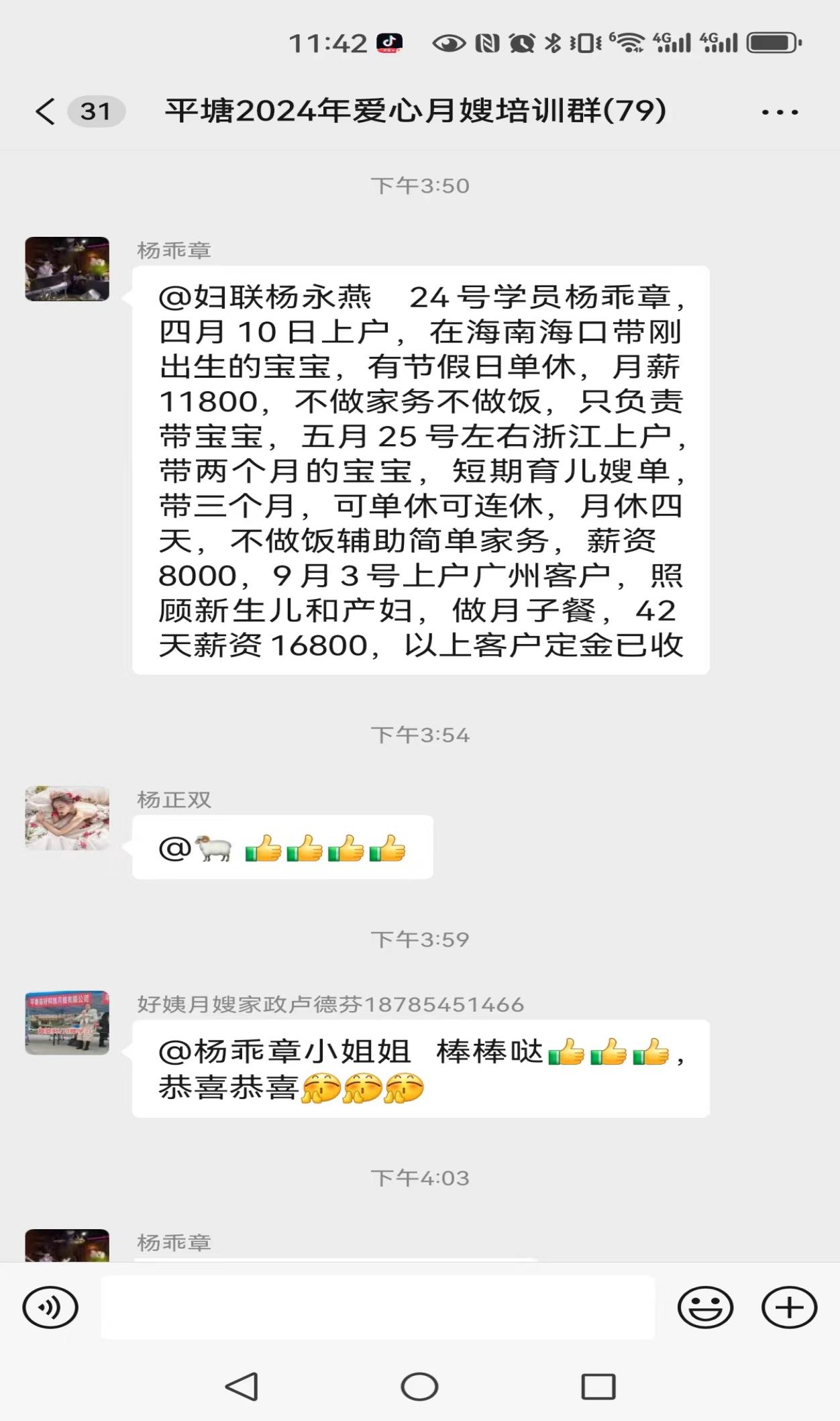840x1421 pixels.
Task: Go back to the chat list
Action: pyautogui.click(x=46, y=111)
